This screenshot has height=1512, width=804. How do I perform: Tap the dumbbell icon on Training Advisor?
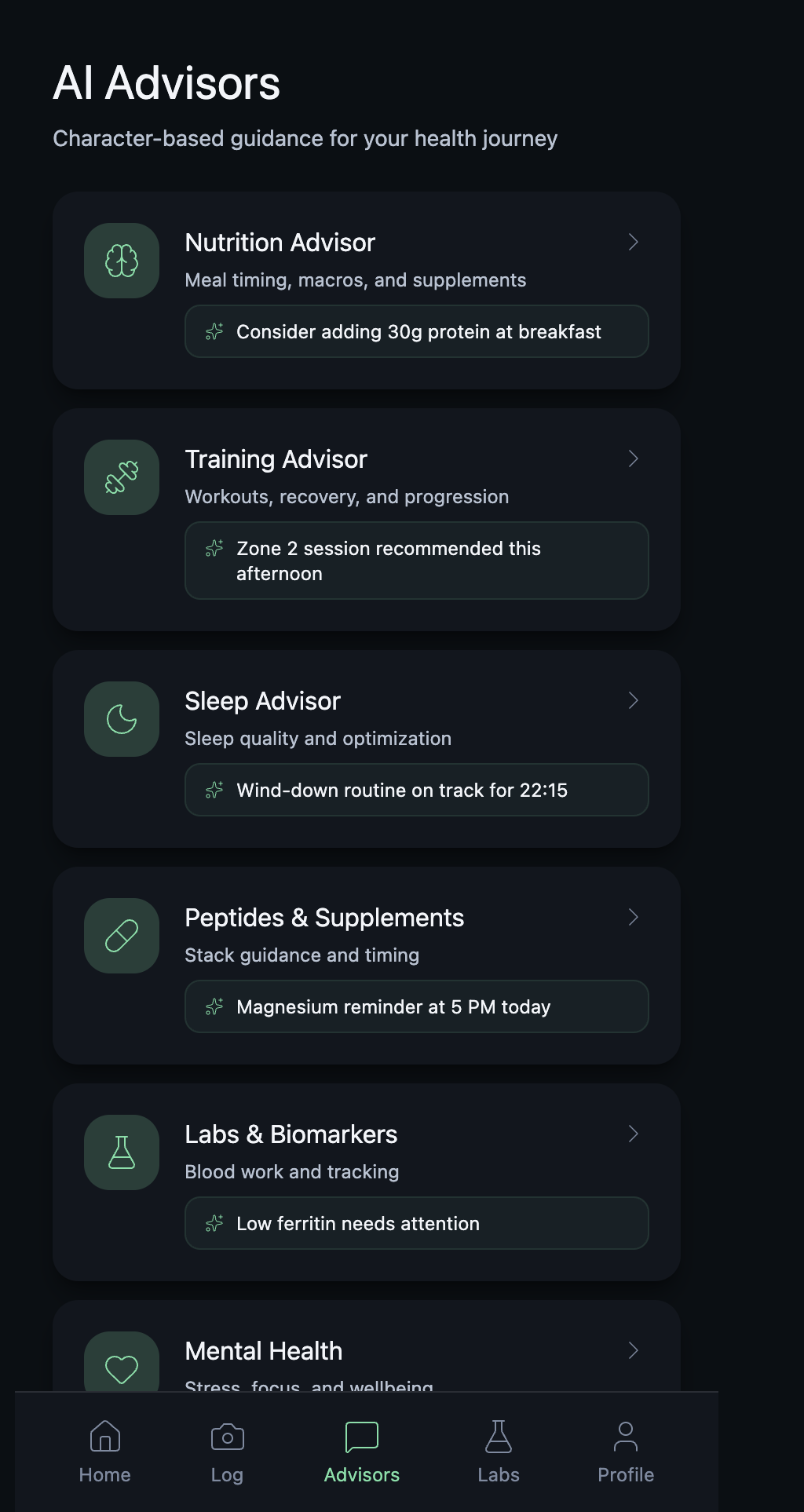click(120, 477)
